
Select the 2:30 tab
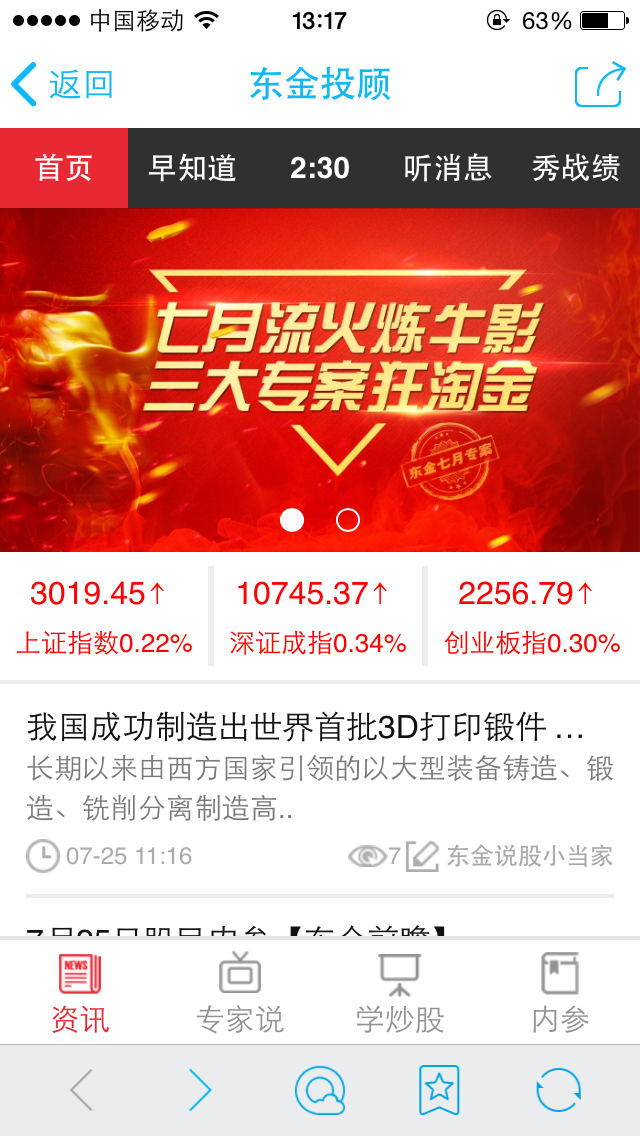(x=320, y=168)
